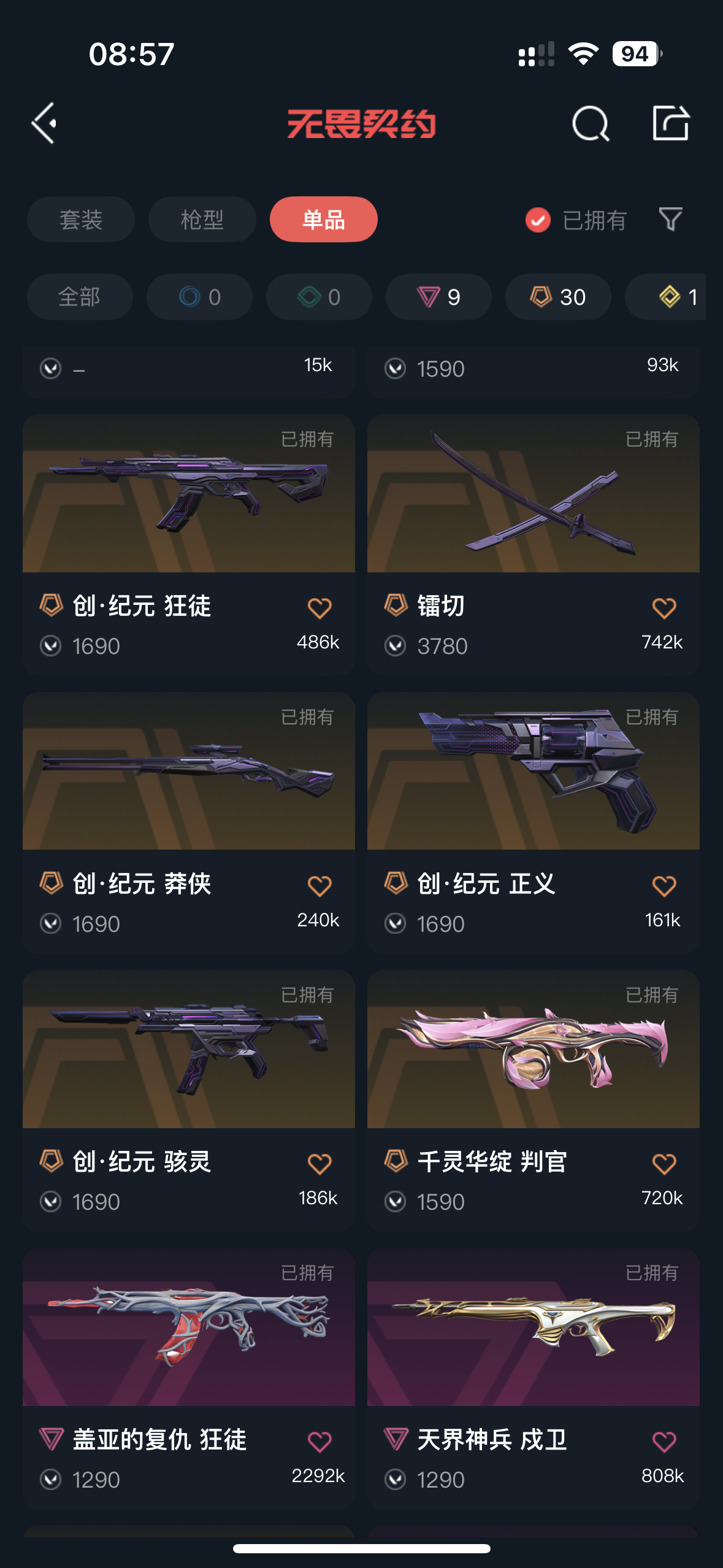The height and width of the screenshot is (1568, 723).
Task: Switch to the 枪型 tab
Action: pos(202,220)
